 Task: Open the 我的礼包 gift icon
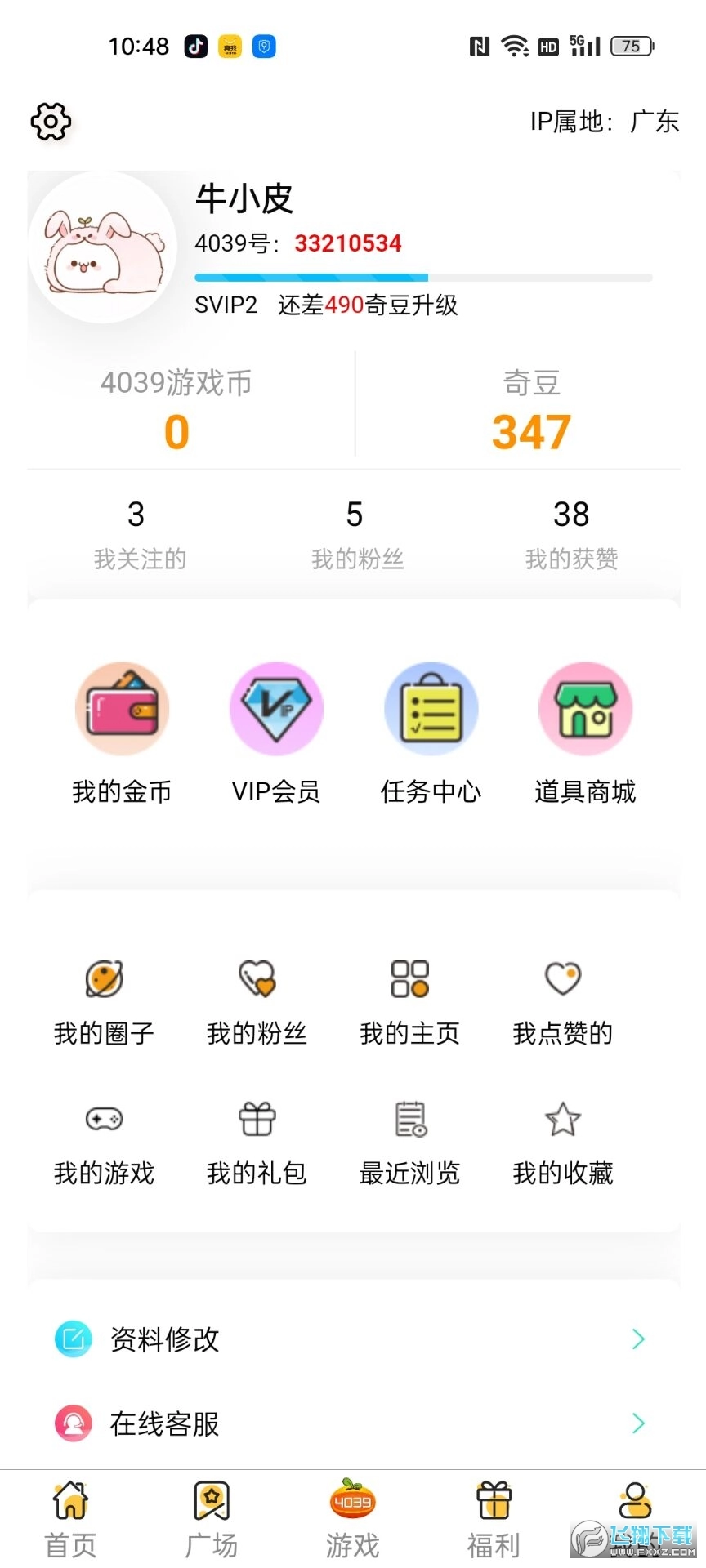pyautogui.click(x=256, y=1120)
